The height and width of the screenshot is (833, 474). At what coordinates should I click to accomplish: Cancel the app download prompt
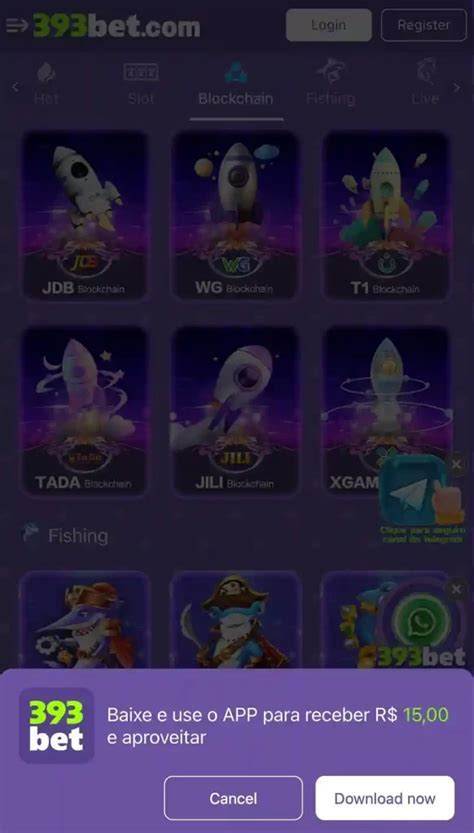click(x=233, y=798)
